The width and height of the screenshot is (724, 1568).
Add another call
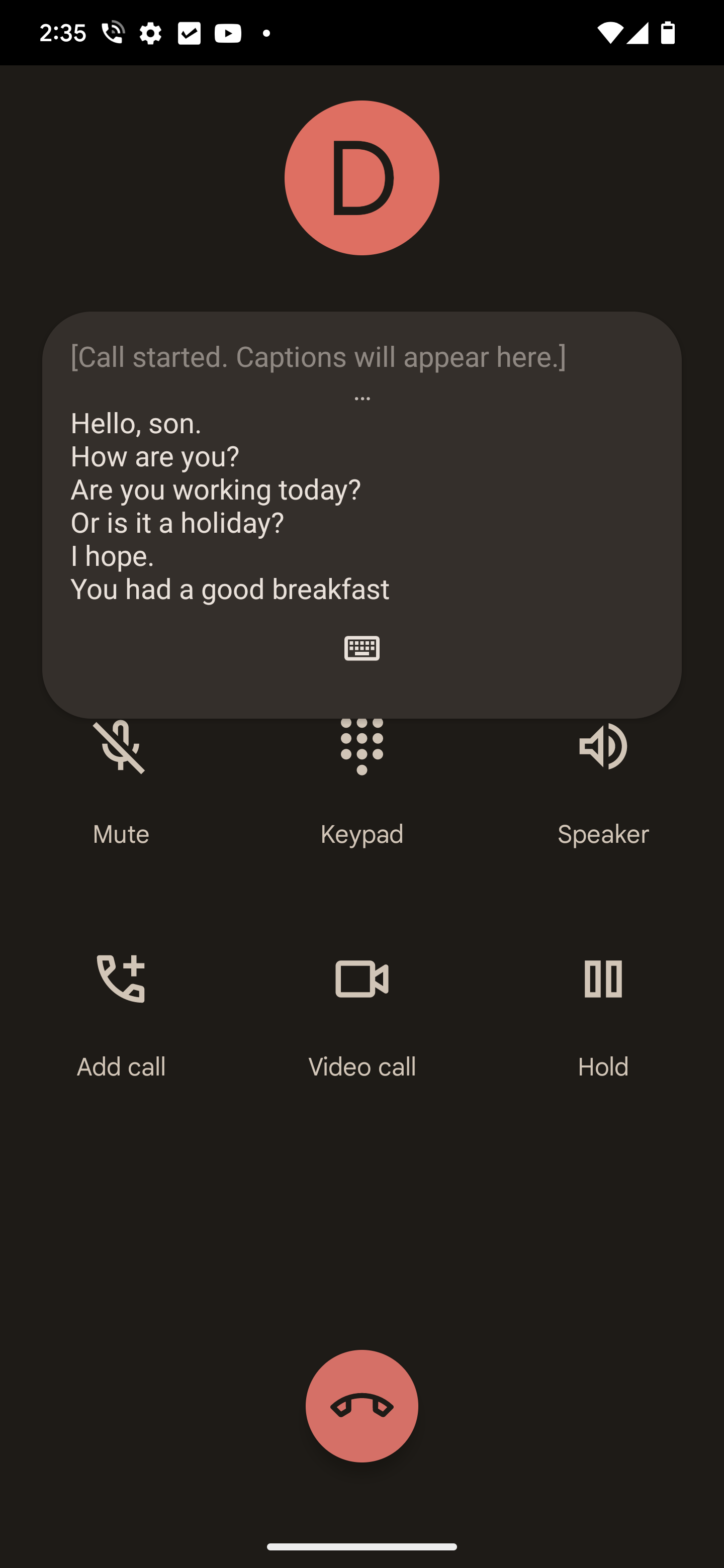(121, 1012)
